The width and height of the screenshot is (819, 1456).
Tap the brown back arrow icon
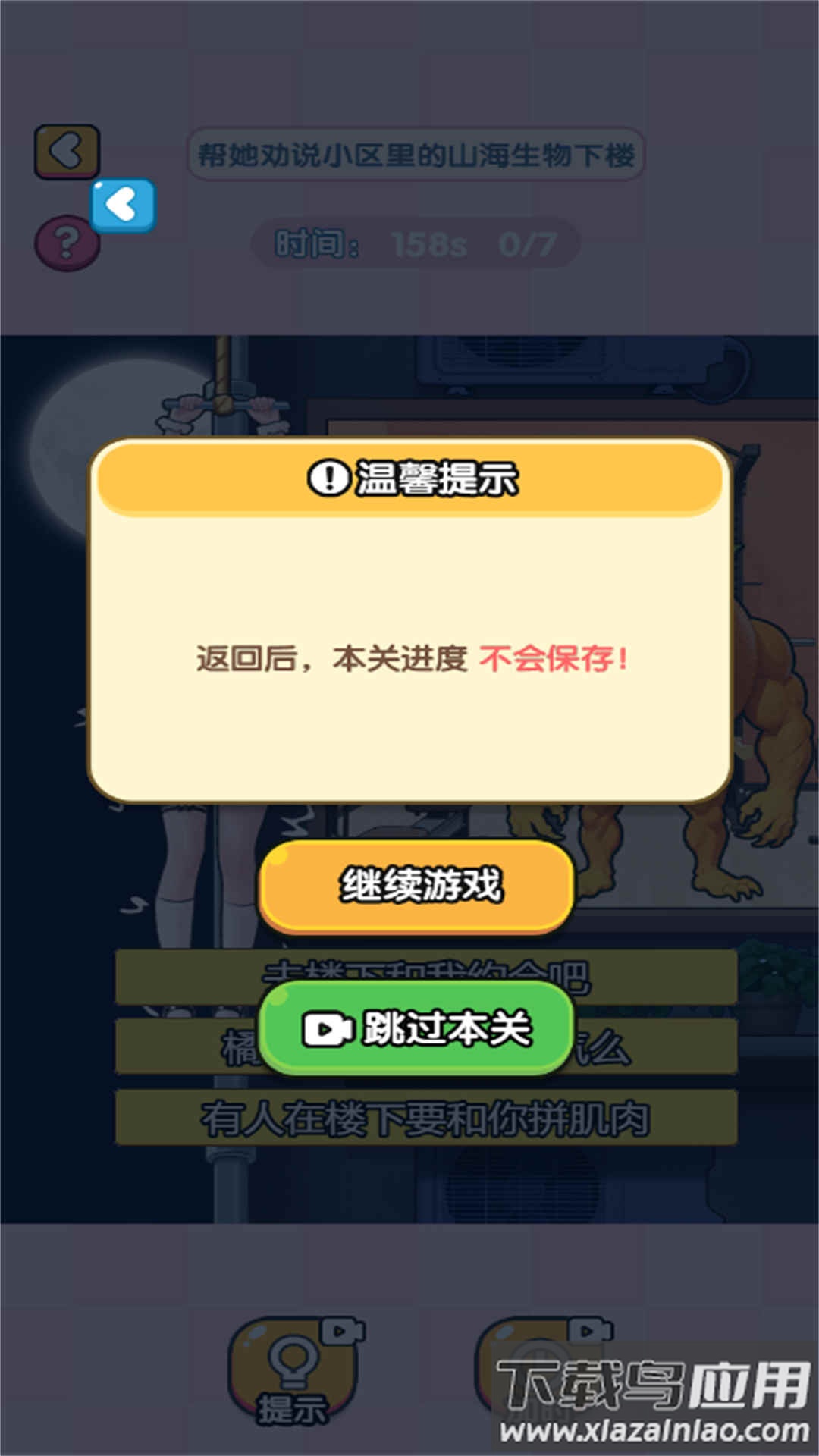click(65, 150)
